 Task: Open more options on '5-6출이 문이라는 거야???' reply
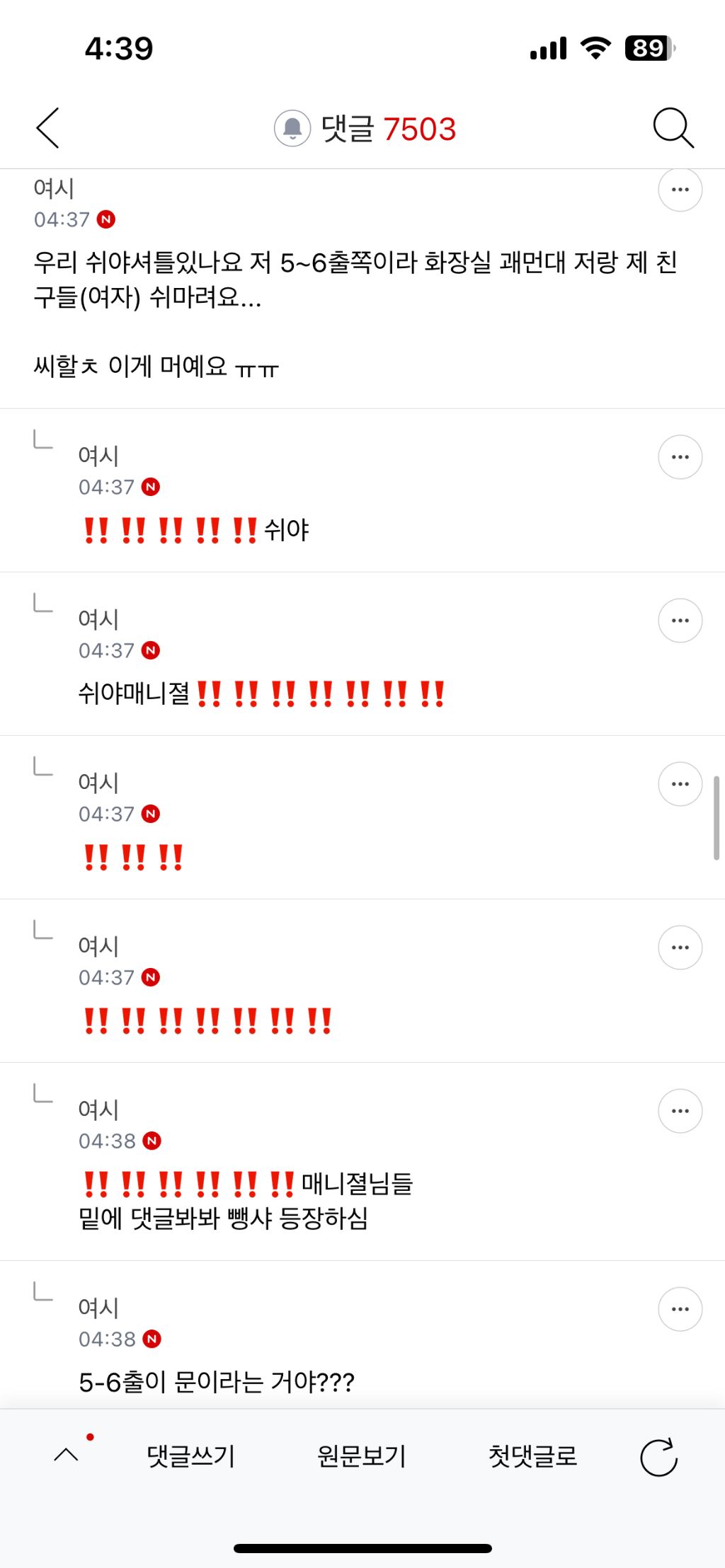[x=680, y=1309]
